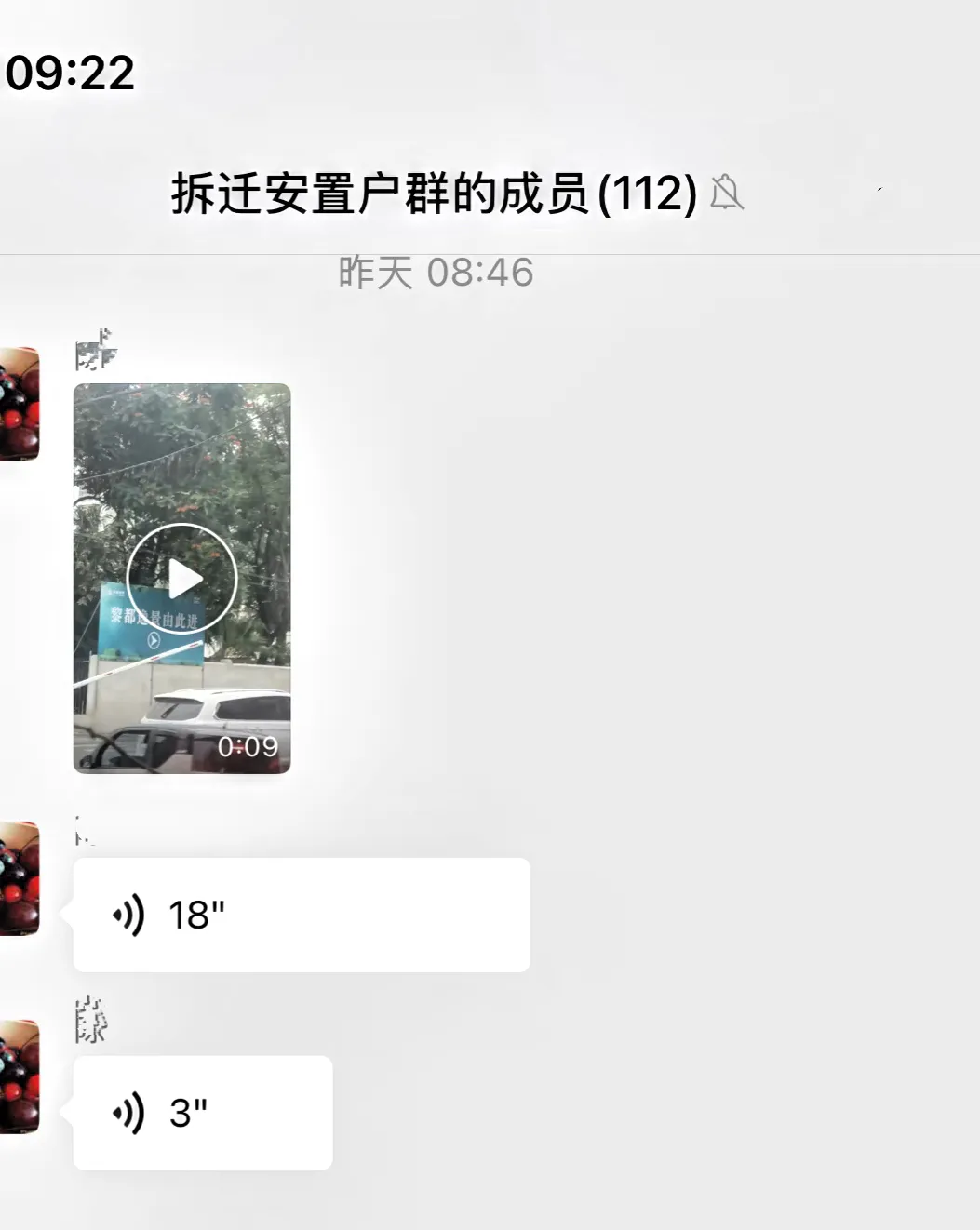Play the 3-second voice message
This screenshot has height=1230, width=980.
(202, 1113)
